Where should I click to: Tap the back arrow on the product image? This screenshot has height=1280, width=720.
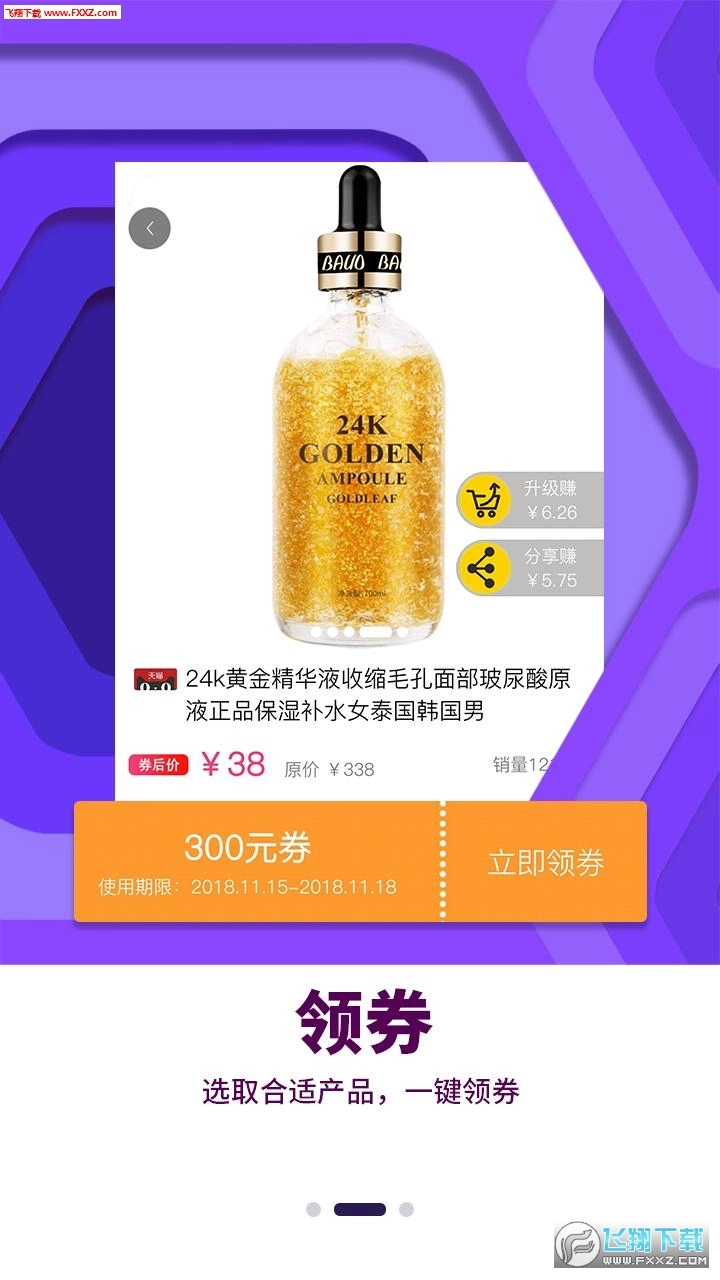pos(150,227)
